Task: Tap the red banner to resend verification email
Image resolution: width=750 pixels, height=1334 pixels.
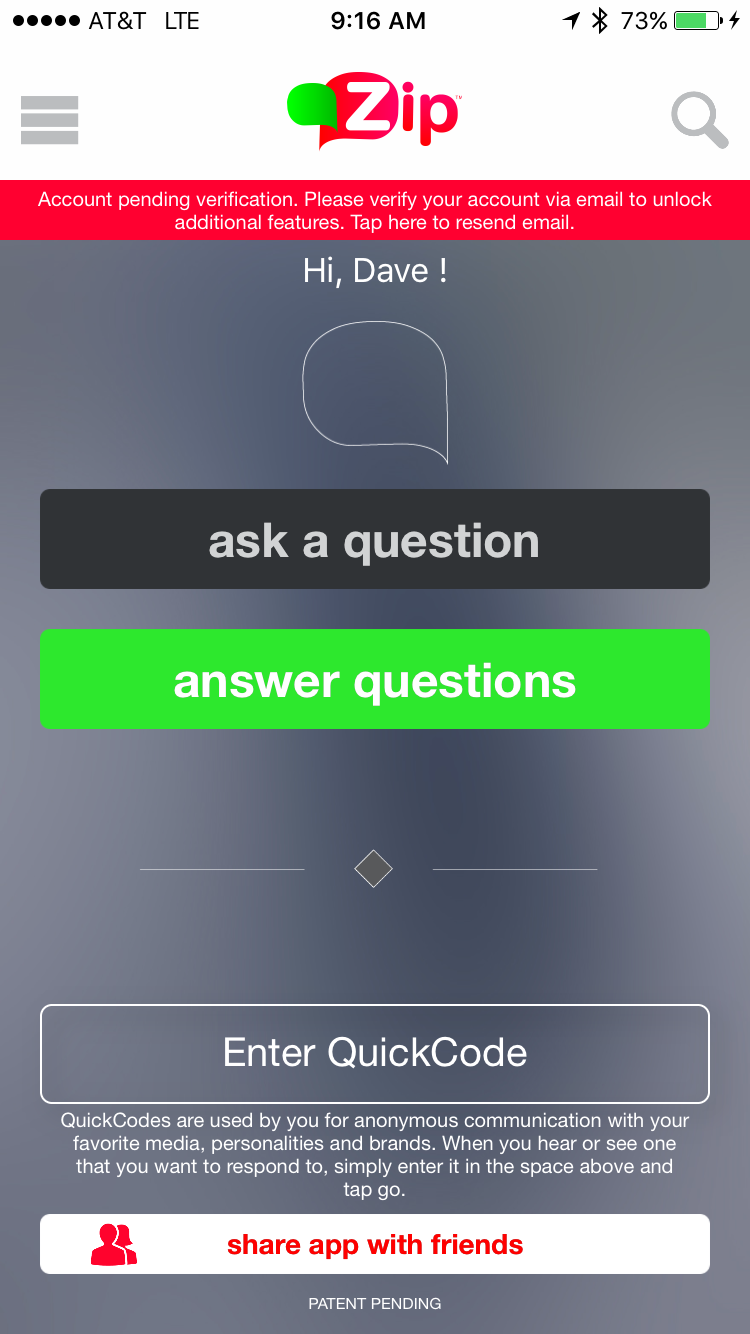Action: tap(375, 210)
